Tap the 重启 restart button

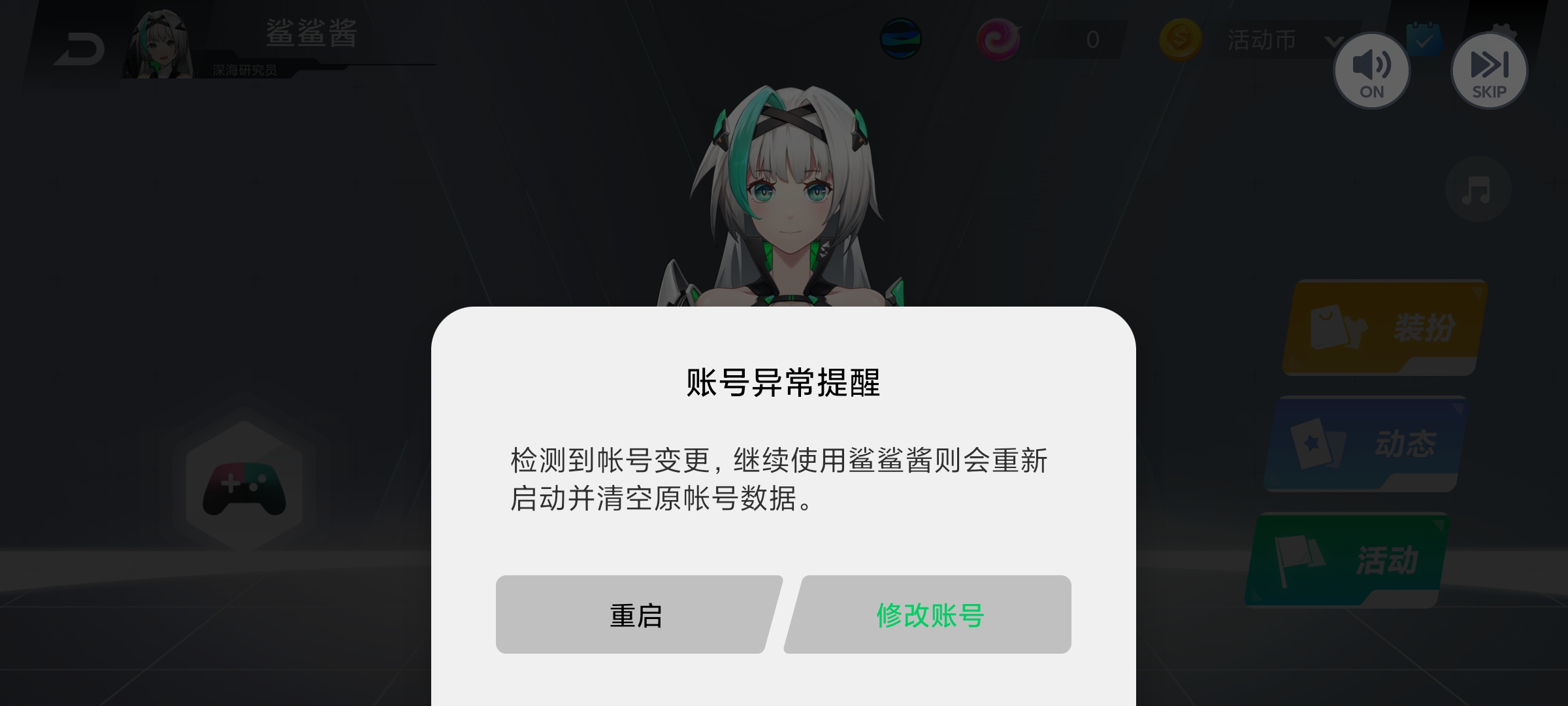pos(635,614)
